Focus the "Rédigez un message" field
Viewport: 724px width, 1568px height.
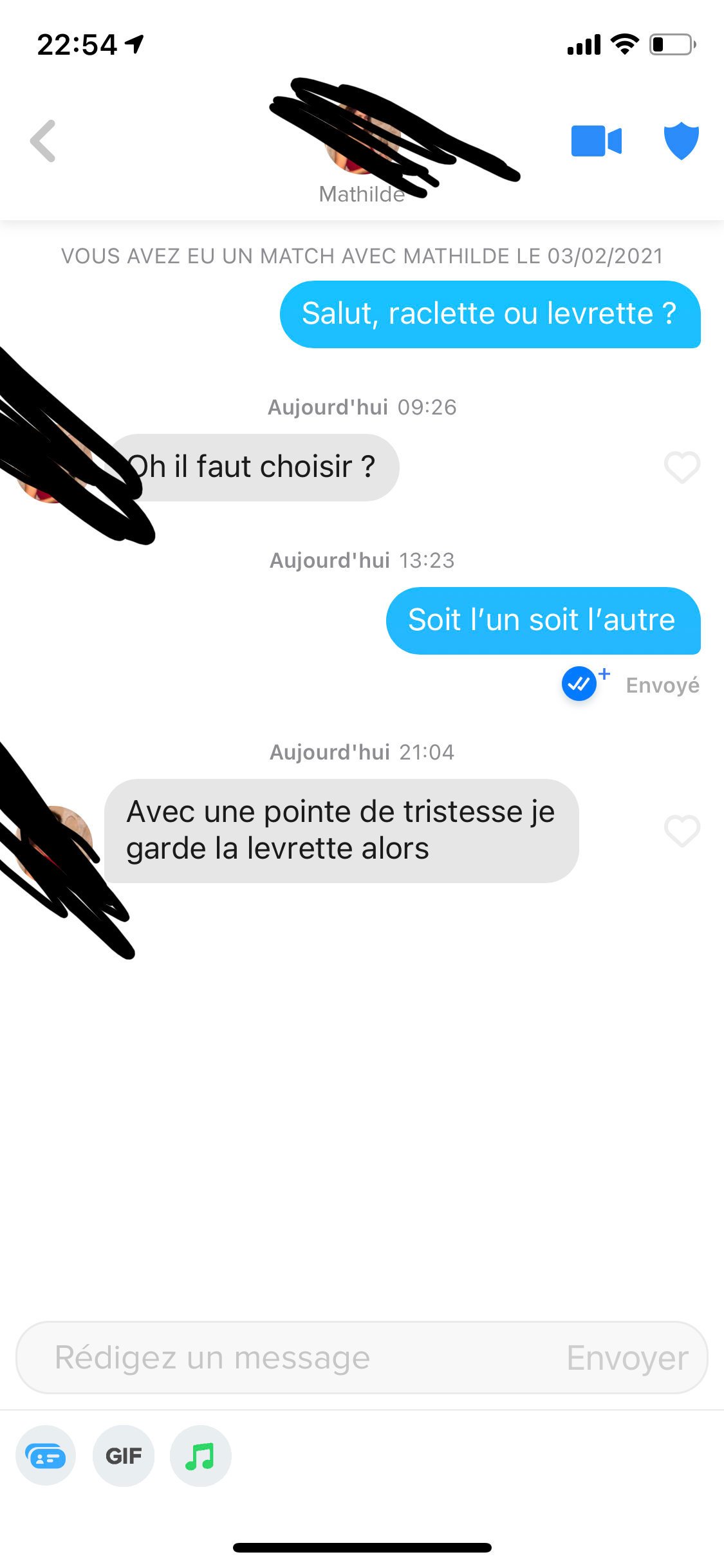click(x=290, y=1358)
